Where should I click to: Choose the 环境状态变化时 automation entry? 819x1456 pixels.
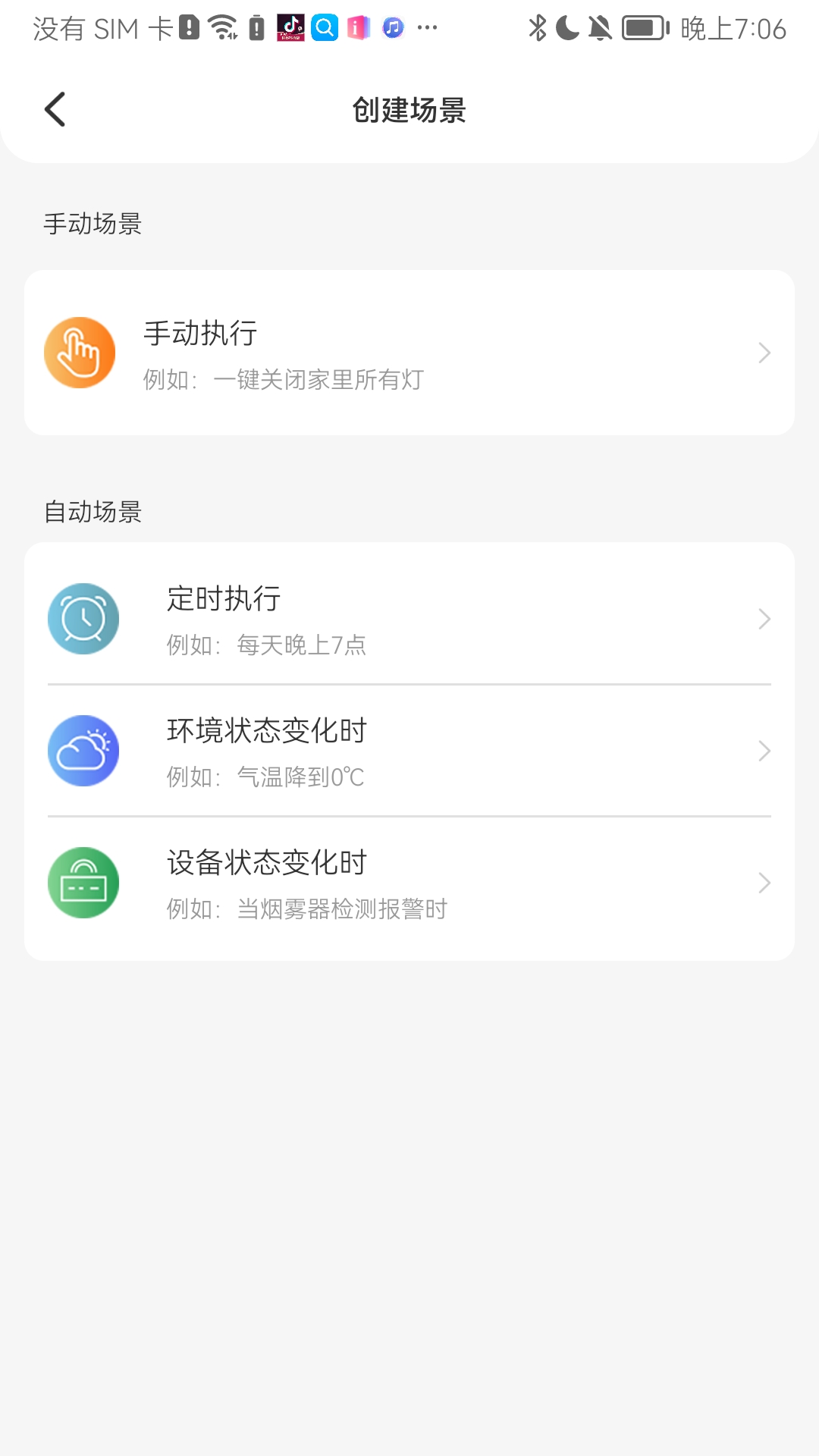pyautogui.click(x=409, y=750)
